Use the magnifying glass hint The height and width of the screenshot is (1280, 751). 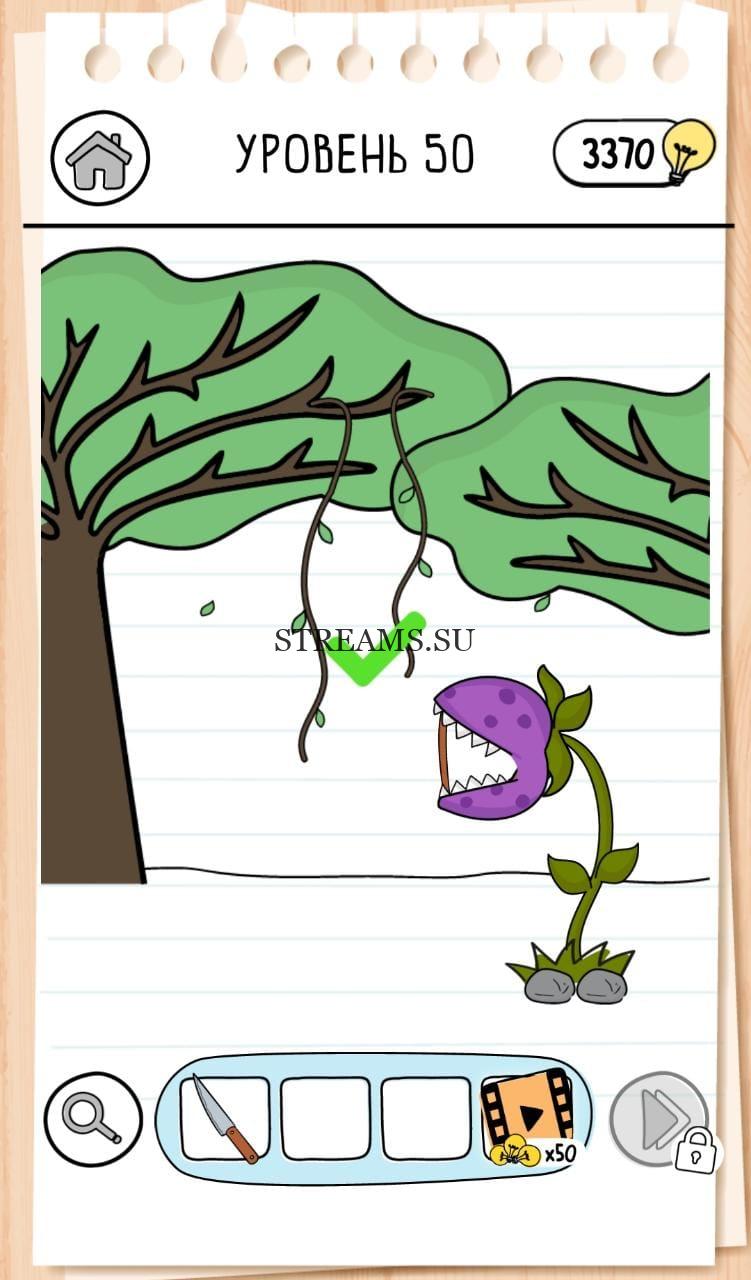(93, 1118)
